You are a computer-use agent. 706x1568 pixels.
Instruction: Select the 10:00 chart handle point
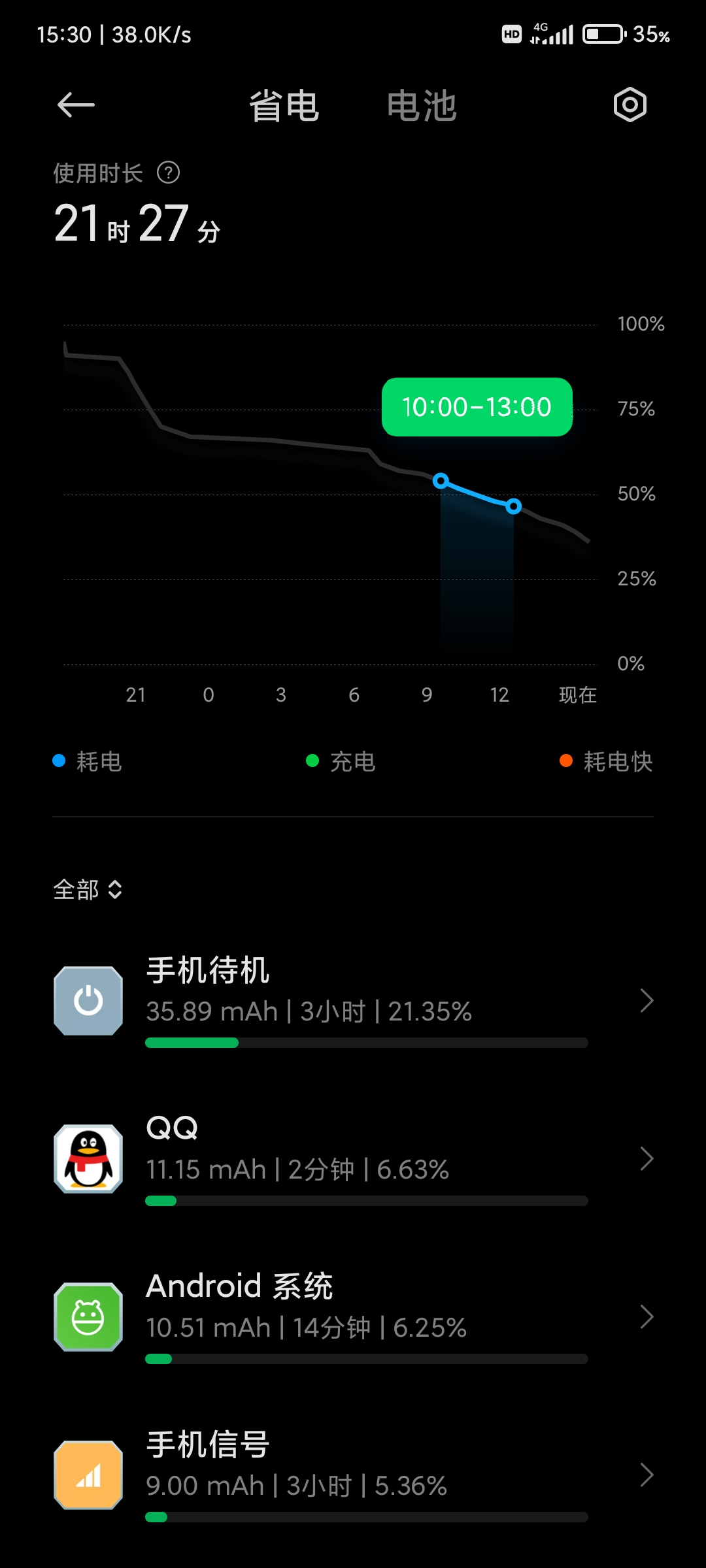(x=441, y=481)
